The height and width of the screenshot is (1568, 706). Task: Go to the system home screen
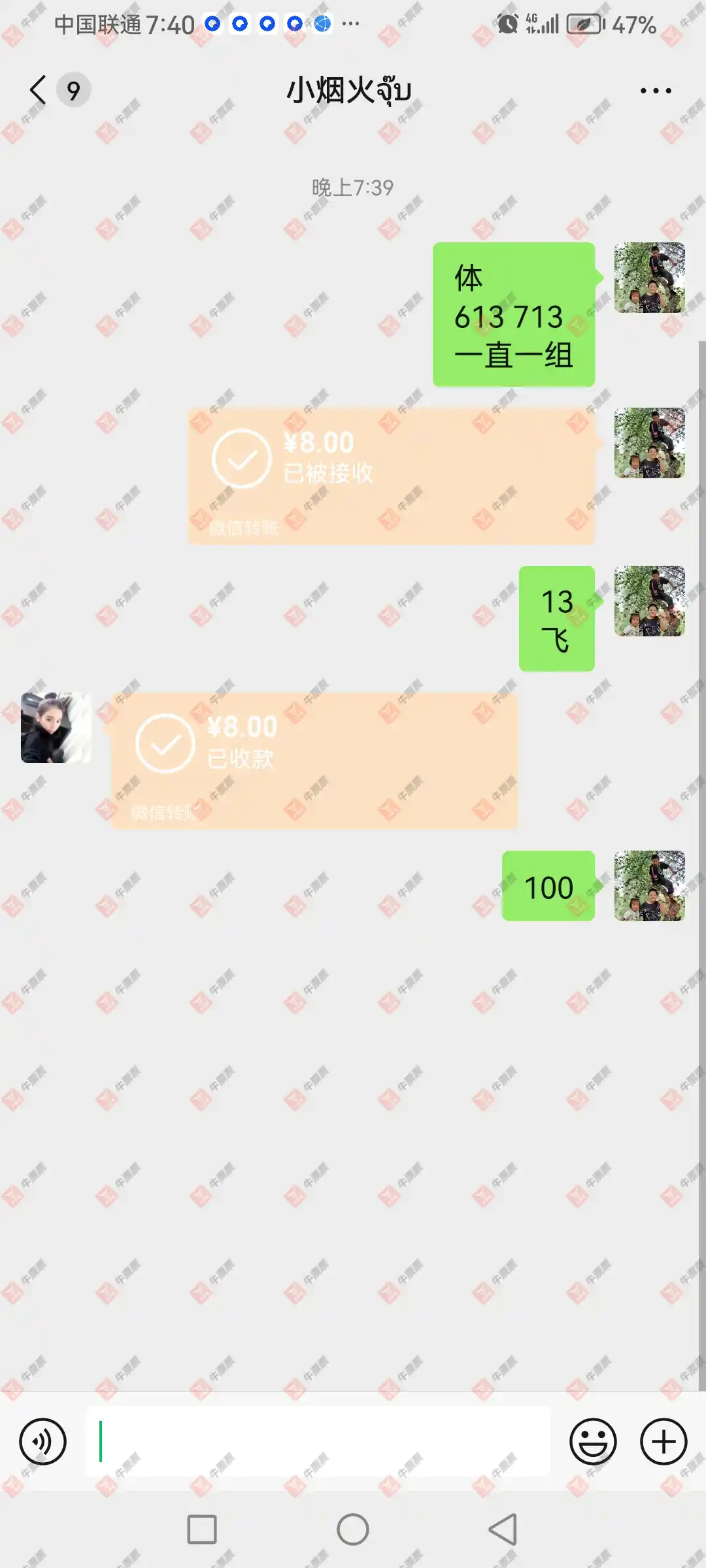(x=353, y=1529)
